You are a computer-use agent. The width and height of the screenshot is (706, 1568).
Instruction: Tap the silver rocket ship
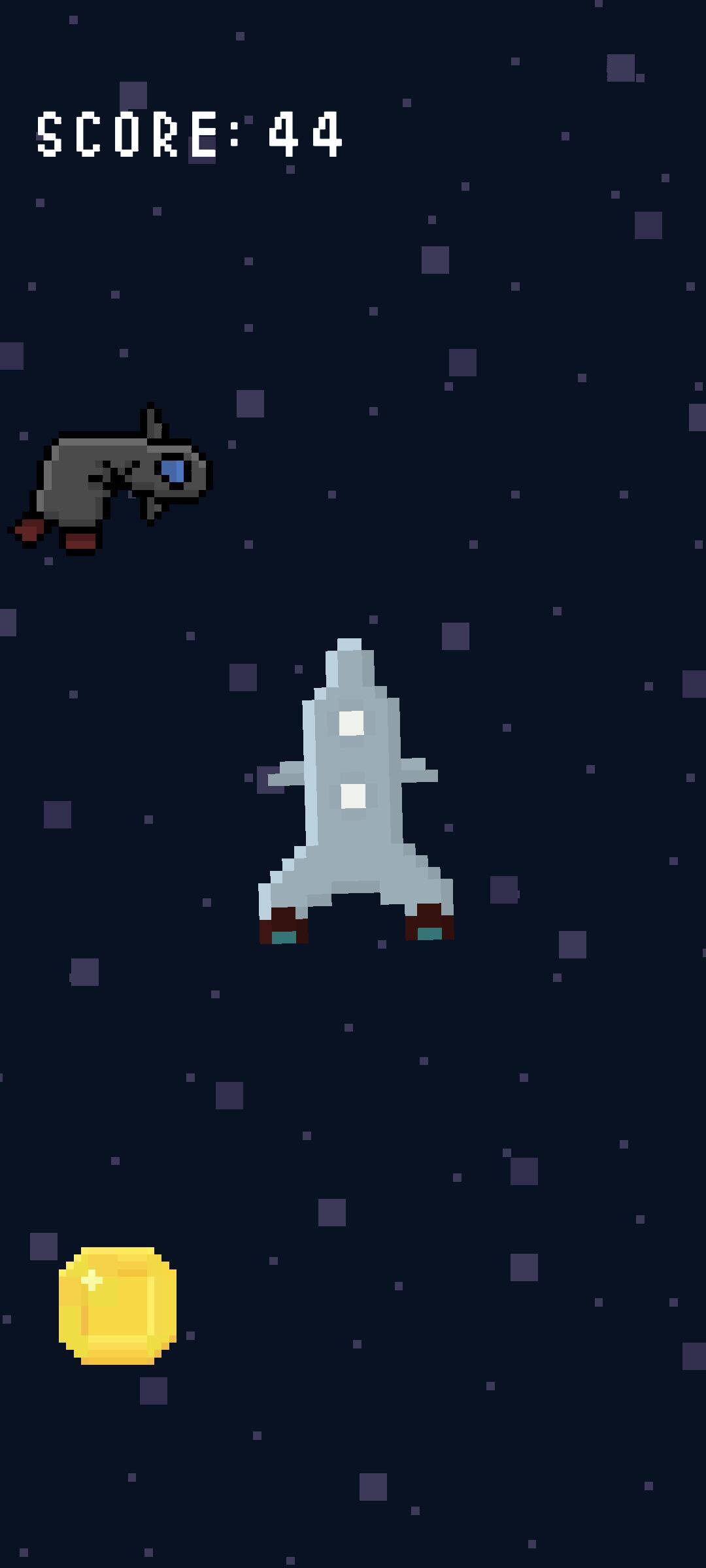click(355, 791)
